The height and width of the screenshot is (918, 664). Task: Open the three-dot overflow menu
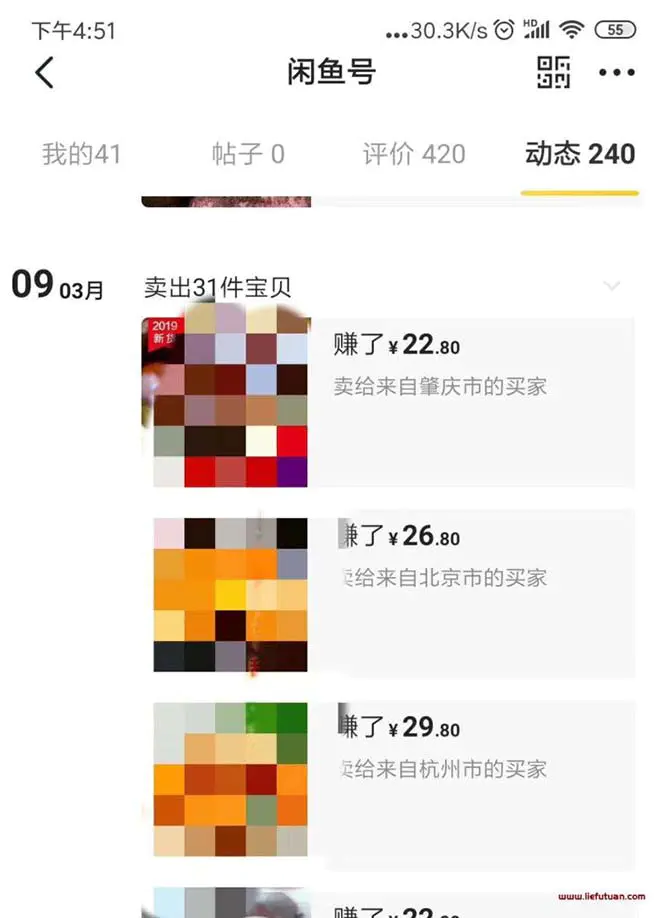(x=616, y=73)
